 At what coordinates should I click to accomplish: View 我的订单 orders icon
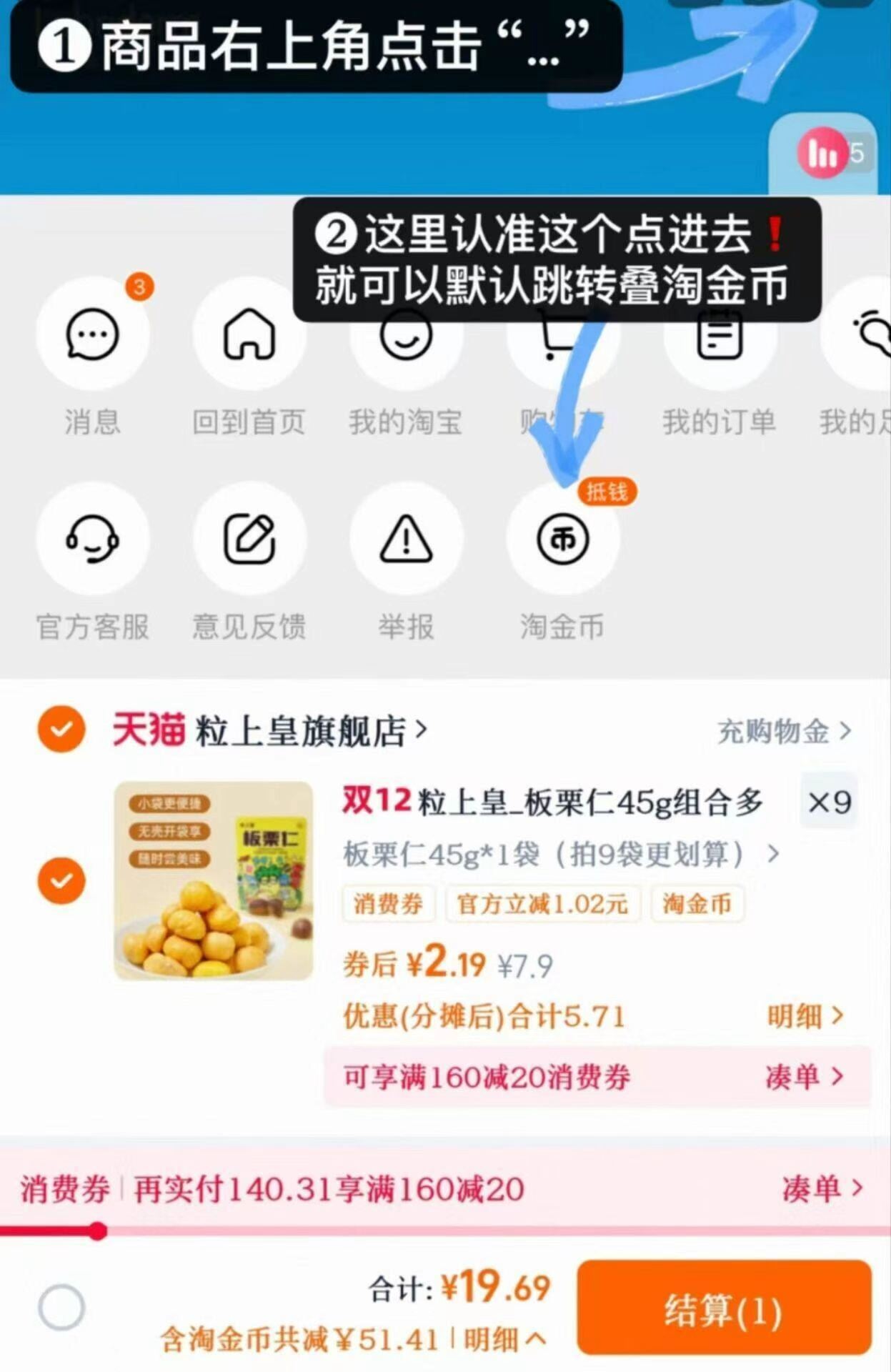pos(719,336)
